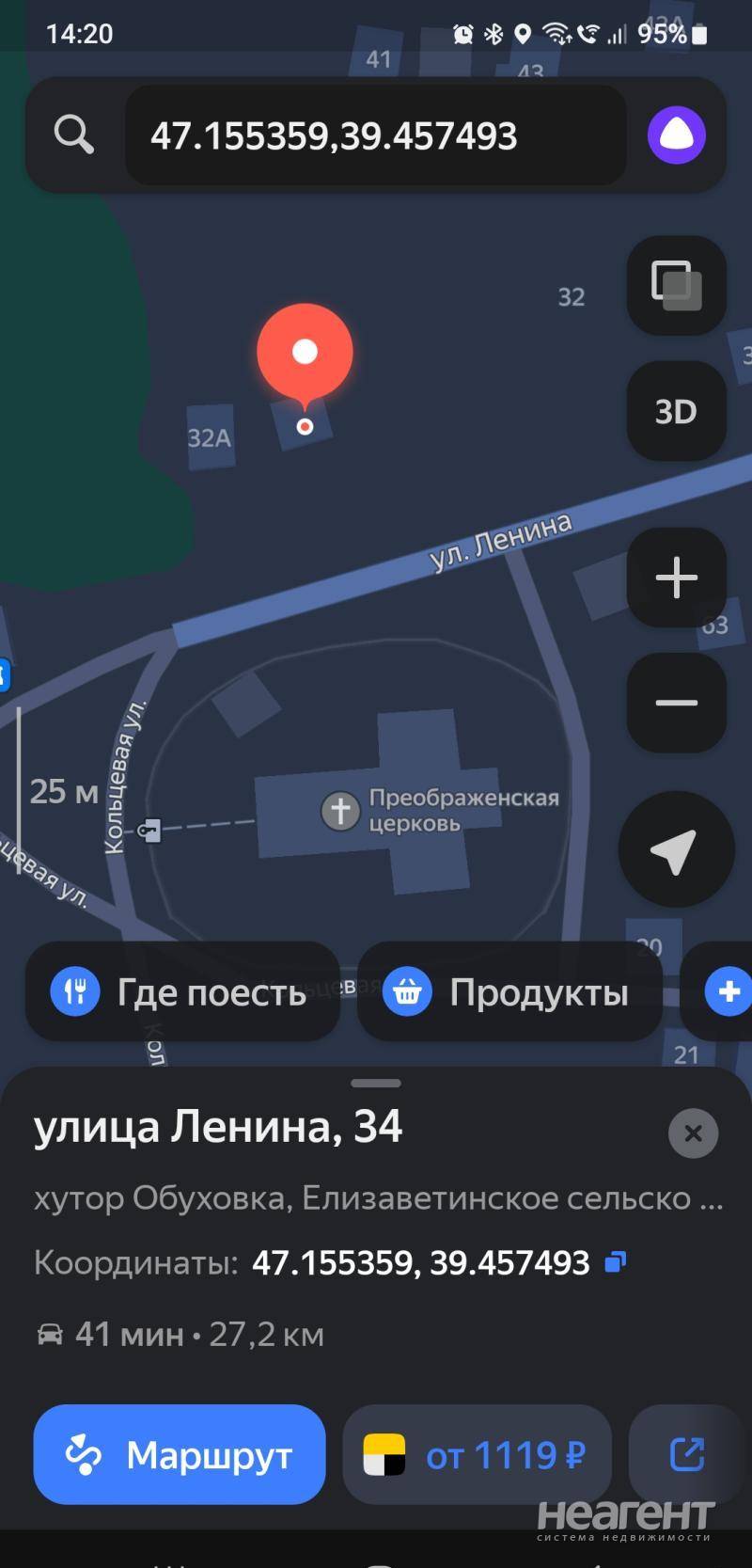The width and height of the screenshot is (752, 1568).
Task: Open the map layers button
Action: 676,285
